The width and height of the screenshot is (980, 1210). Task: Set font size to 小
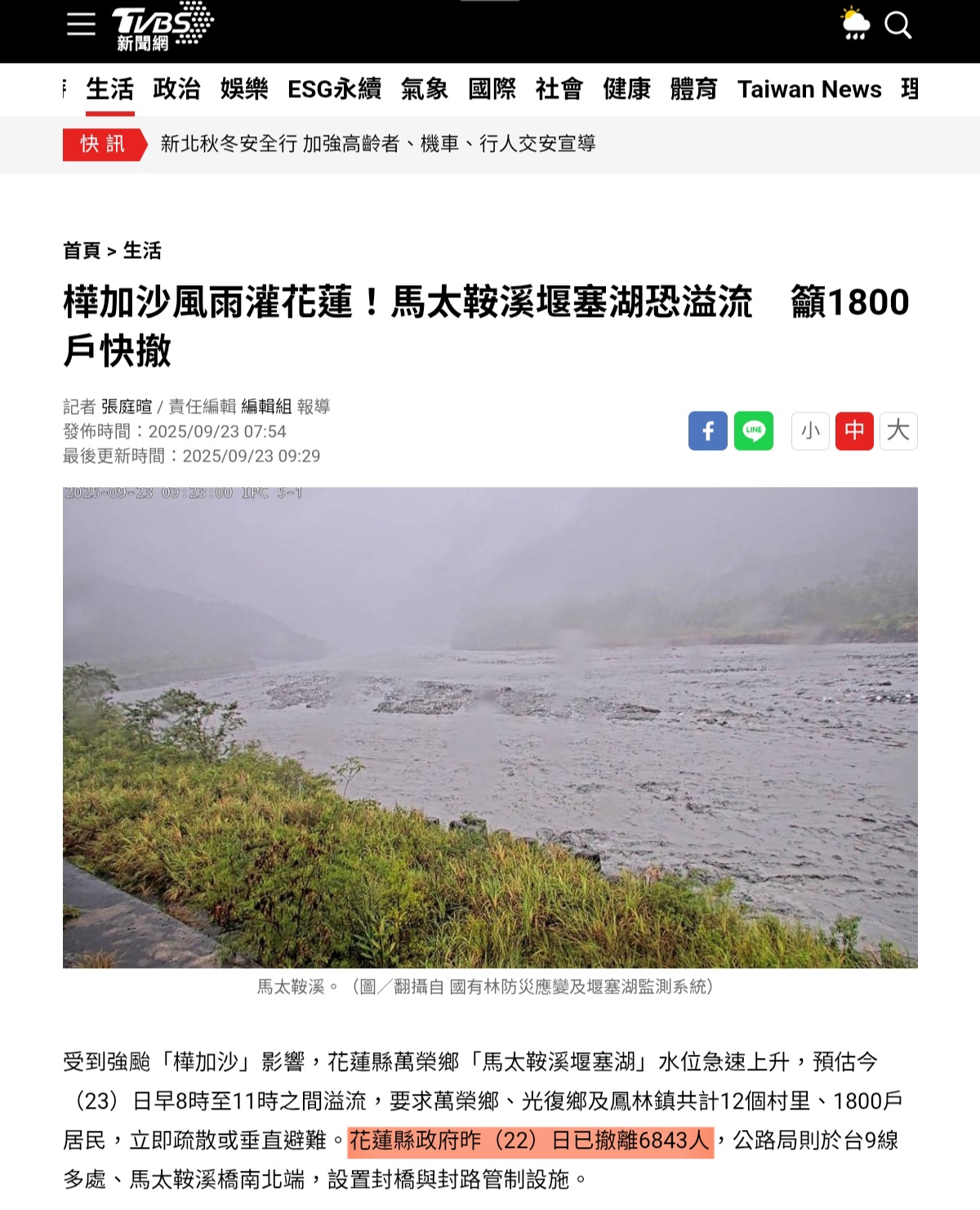point(810,431)
